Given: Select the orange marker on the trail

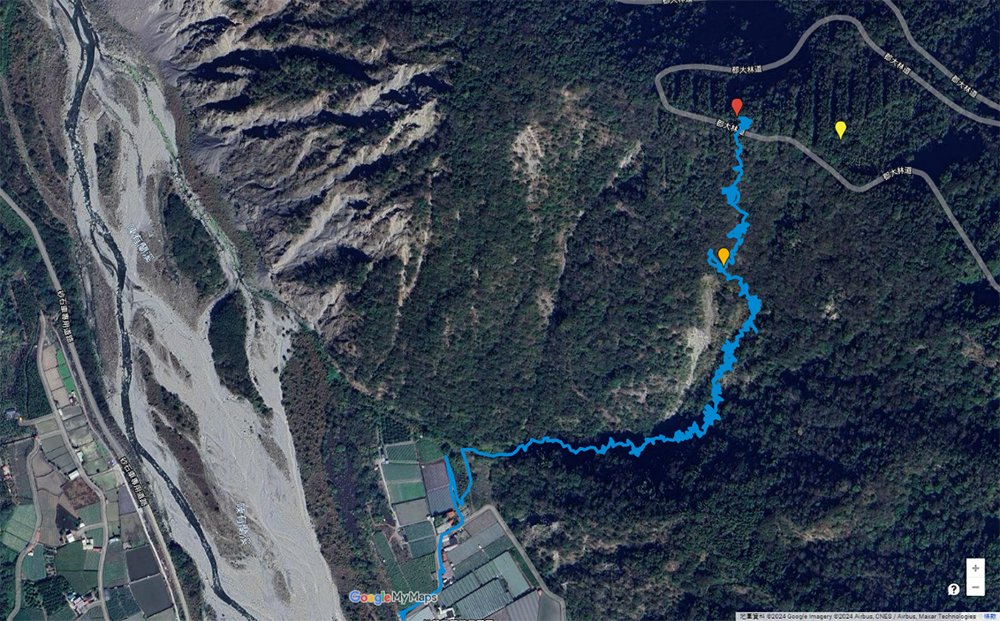Looking at the screenshot, I should (723, 256).
